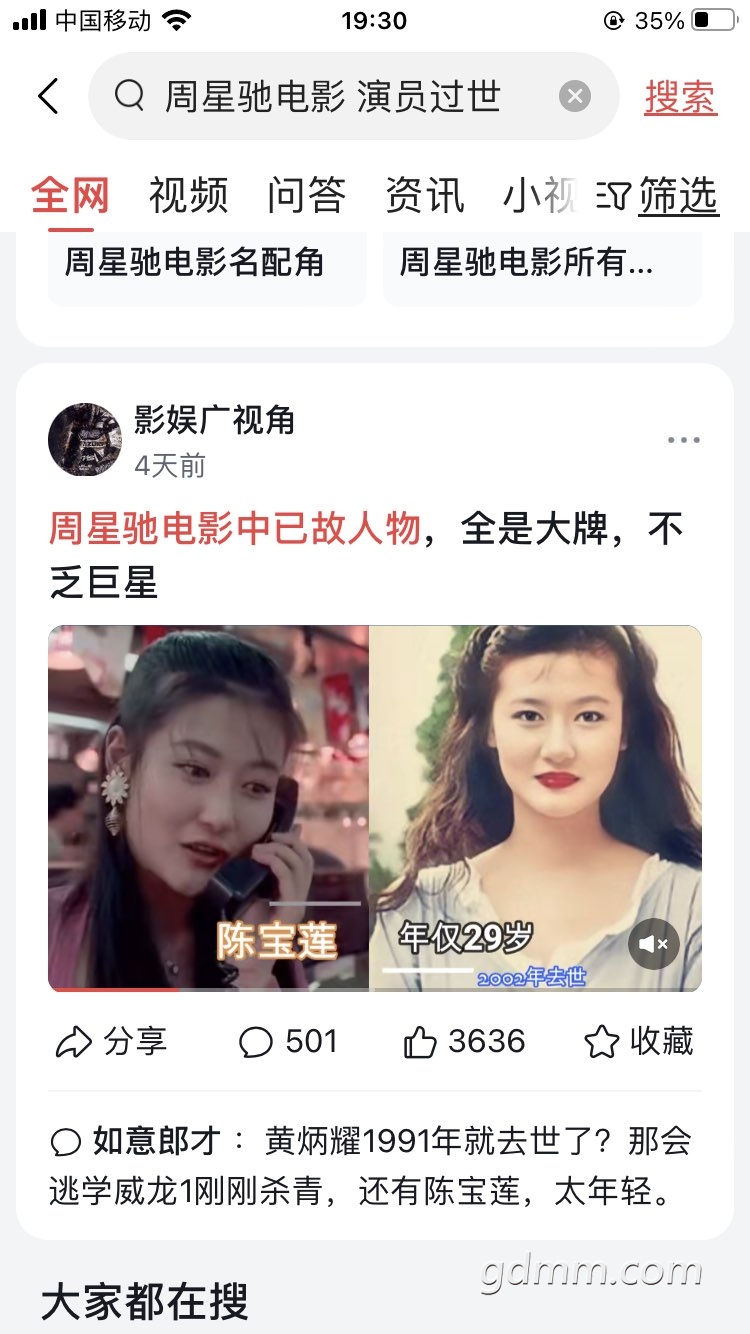Save the post with 收藏
The image size is (750, 1334).
[639, 1042]
